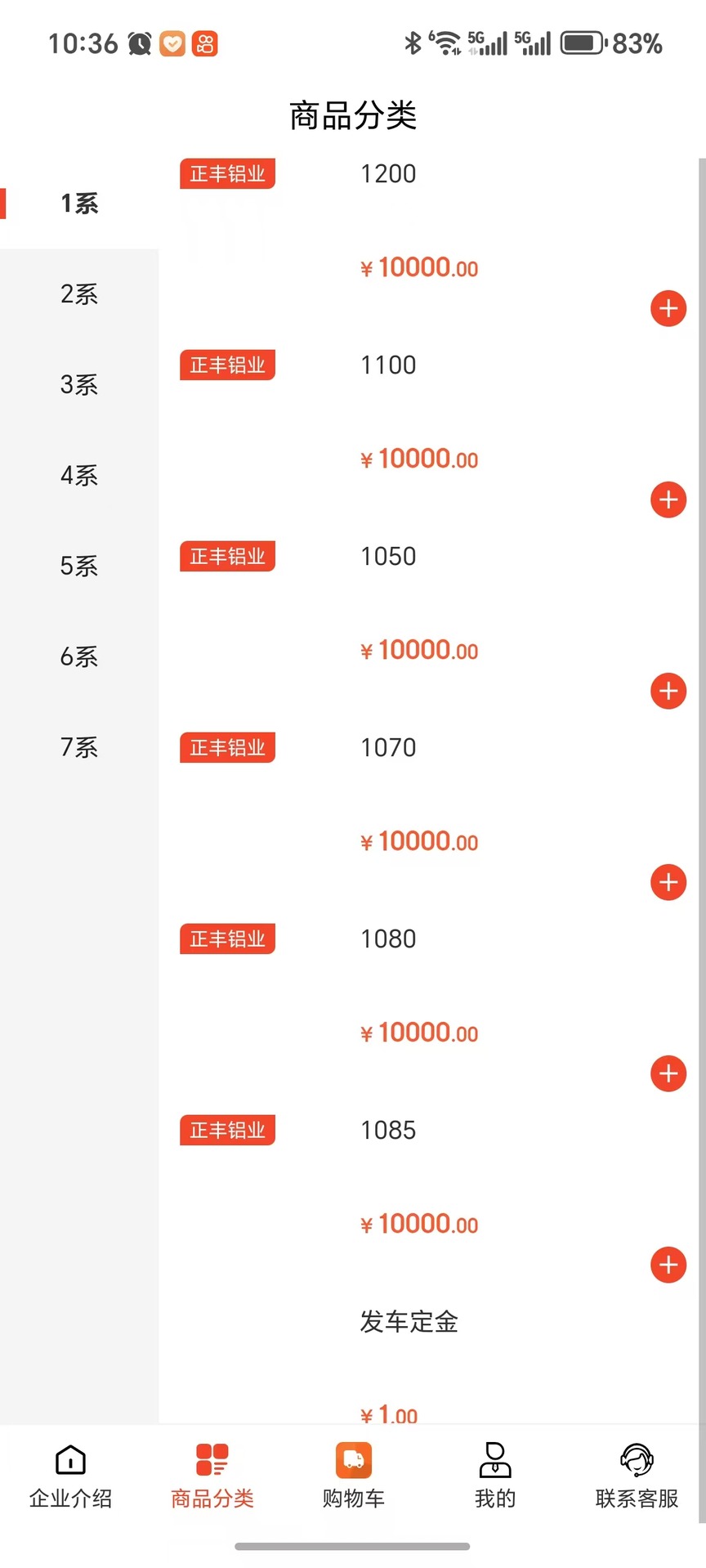Tap the 正丰铝业 brand tag on 1070
706x1568 pixels.
(x=227, y=746)
